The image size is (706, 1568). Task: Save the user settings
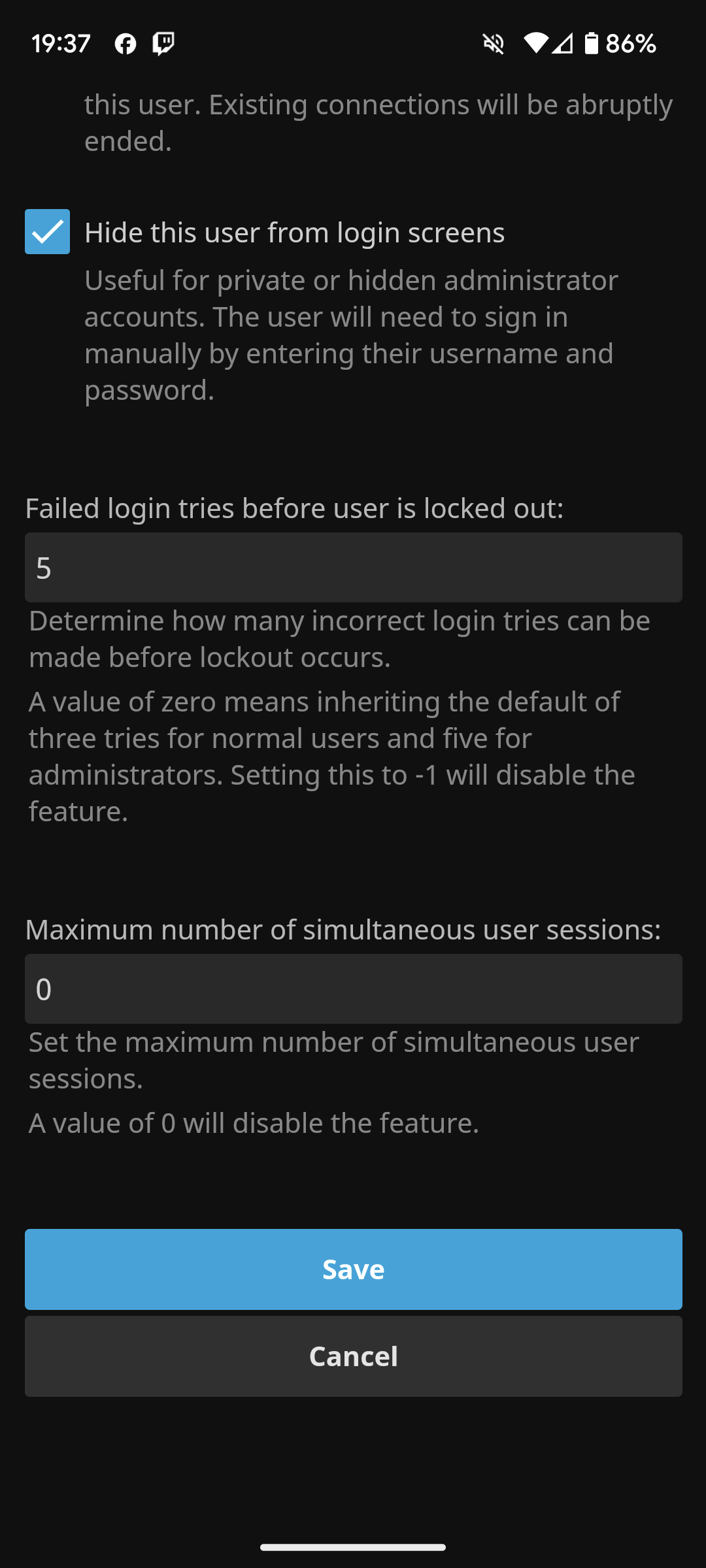pos(353,1269)
